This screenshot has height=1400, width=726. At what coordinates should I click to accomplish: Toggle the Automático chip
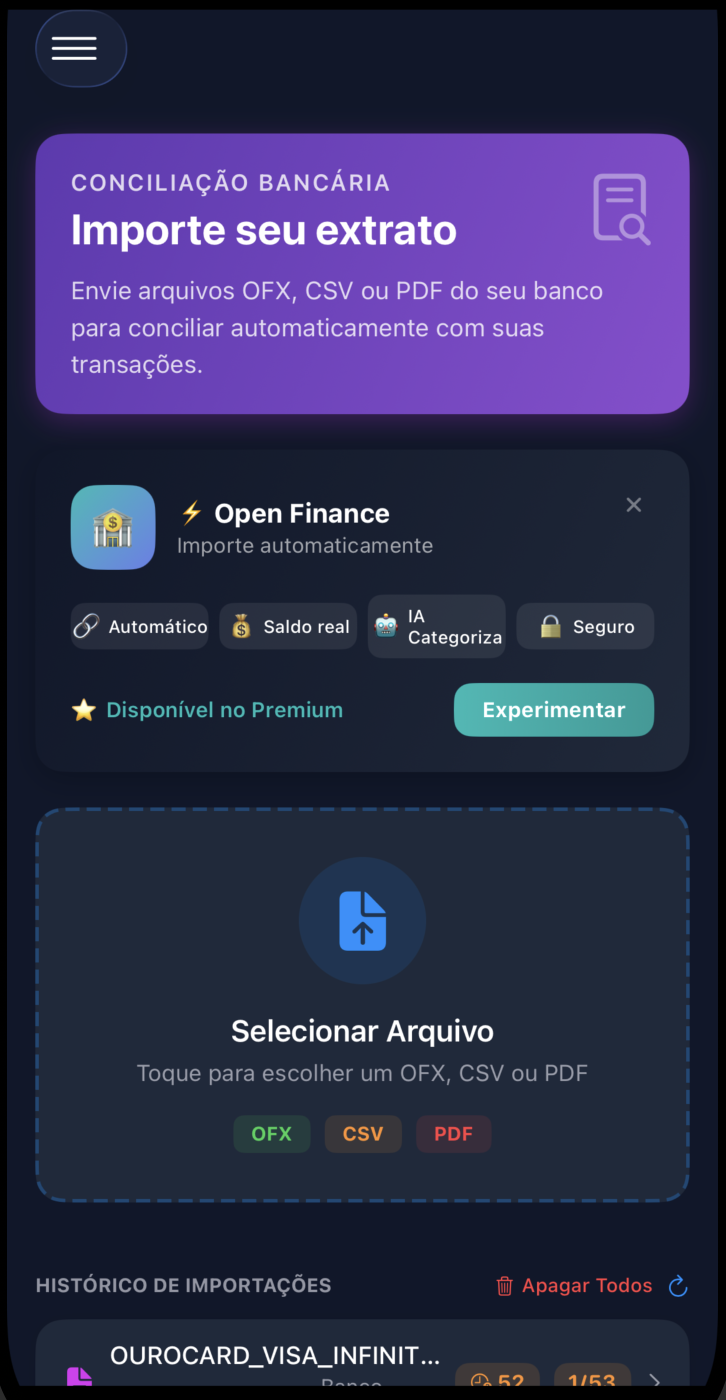click(x=139, y=626)
